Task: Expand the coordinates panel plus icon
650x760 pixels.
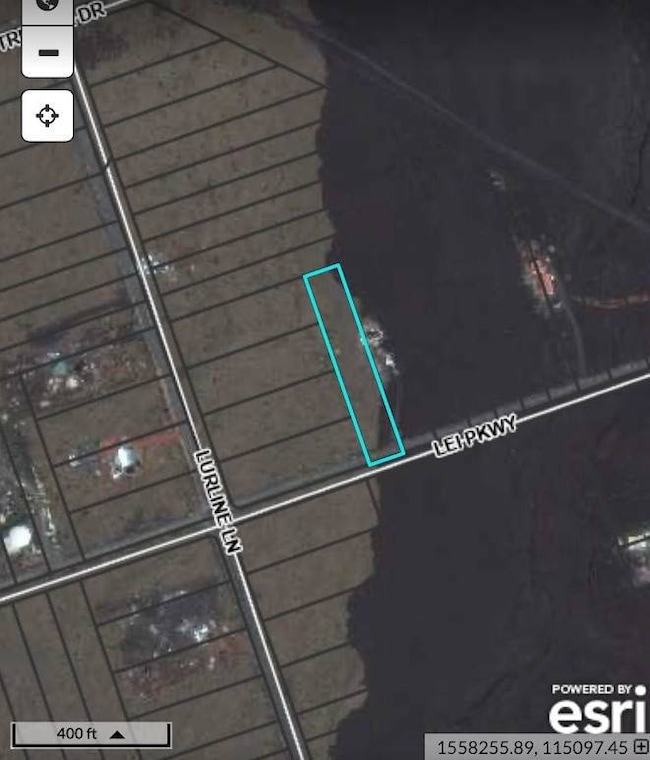Action: [x=640, y=747]
